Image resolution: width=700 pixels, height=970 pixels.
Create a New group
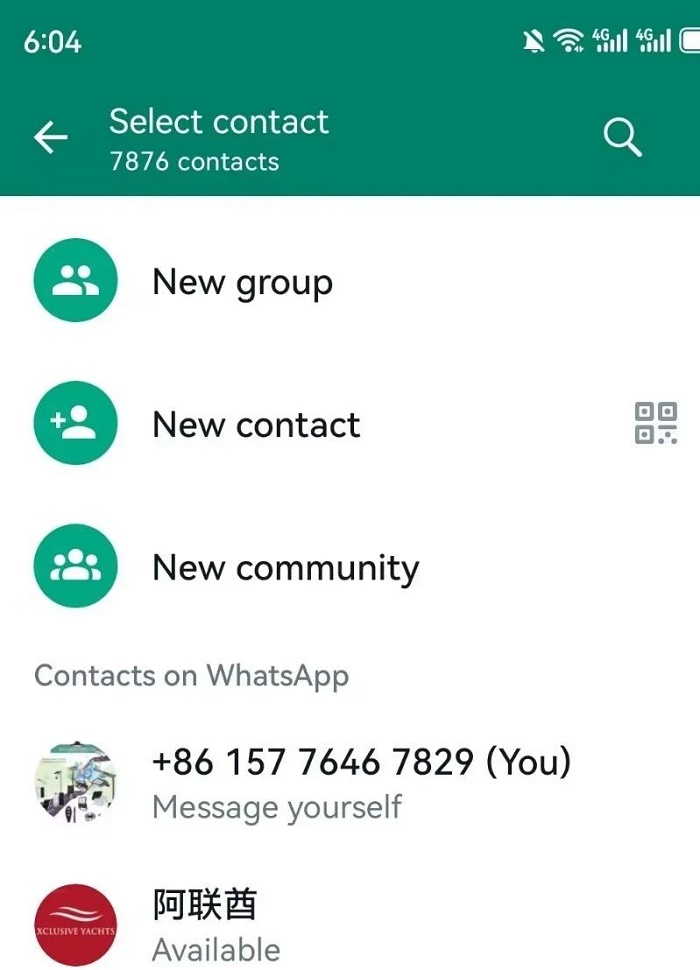tap(242, 282)
